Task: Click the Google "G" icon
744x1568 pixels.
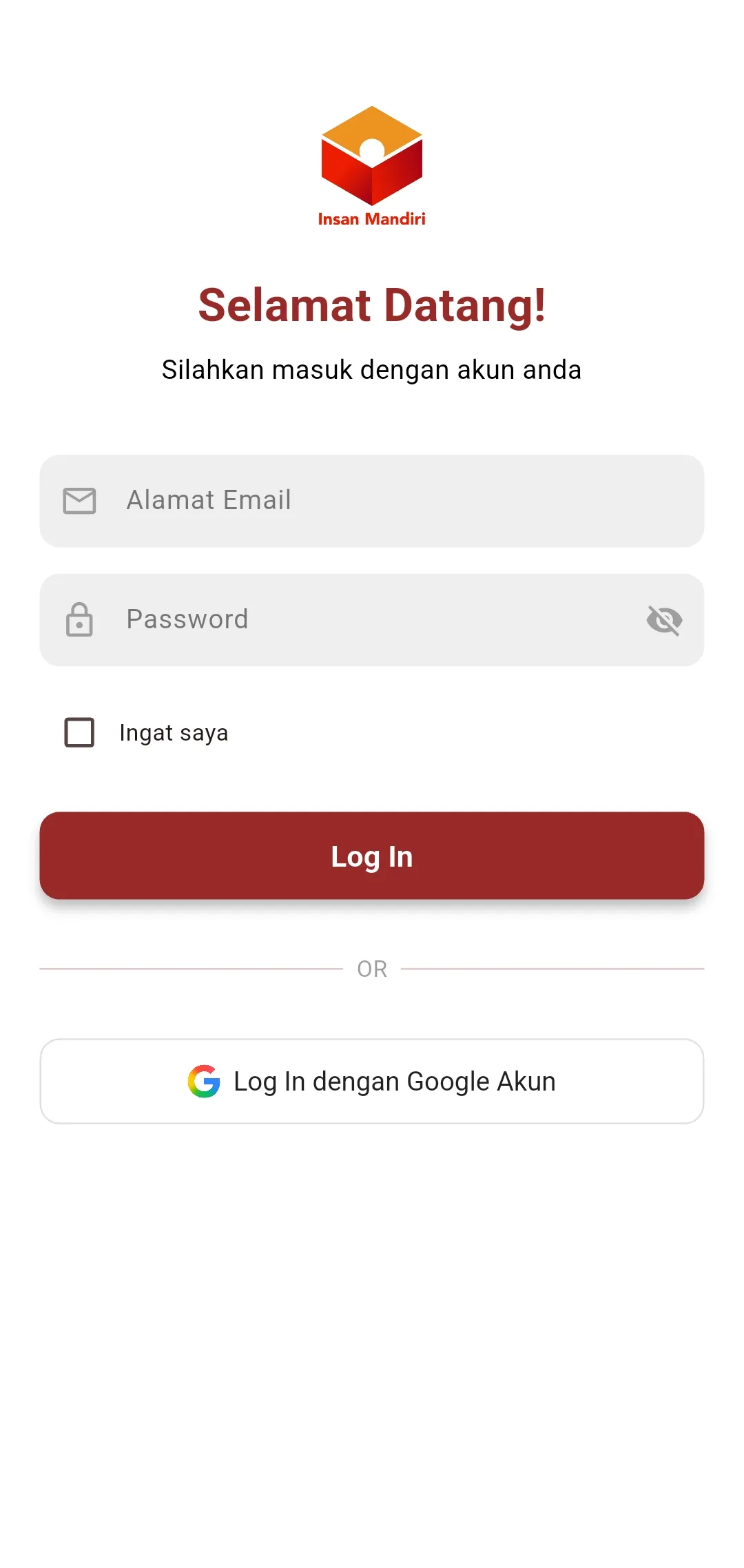Action: click(204, 1080)
